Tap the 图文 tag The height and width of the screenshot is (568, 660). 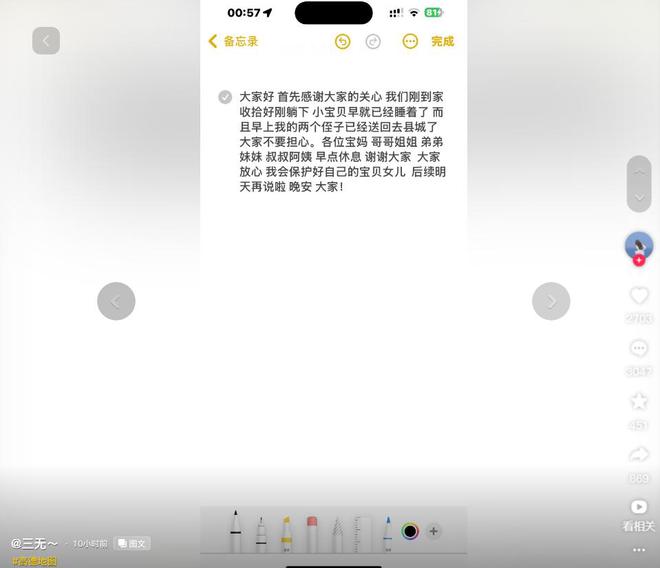click(x=132, y=543)
